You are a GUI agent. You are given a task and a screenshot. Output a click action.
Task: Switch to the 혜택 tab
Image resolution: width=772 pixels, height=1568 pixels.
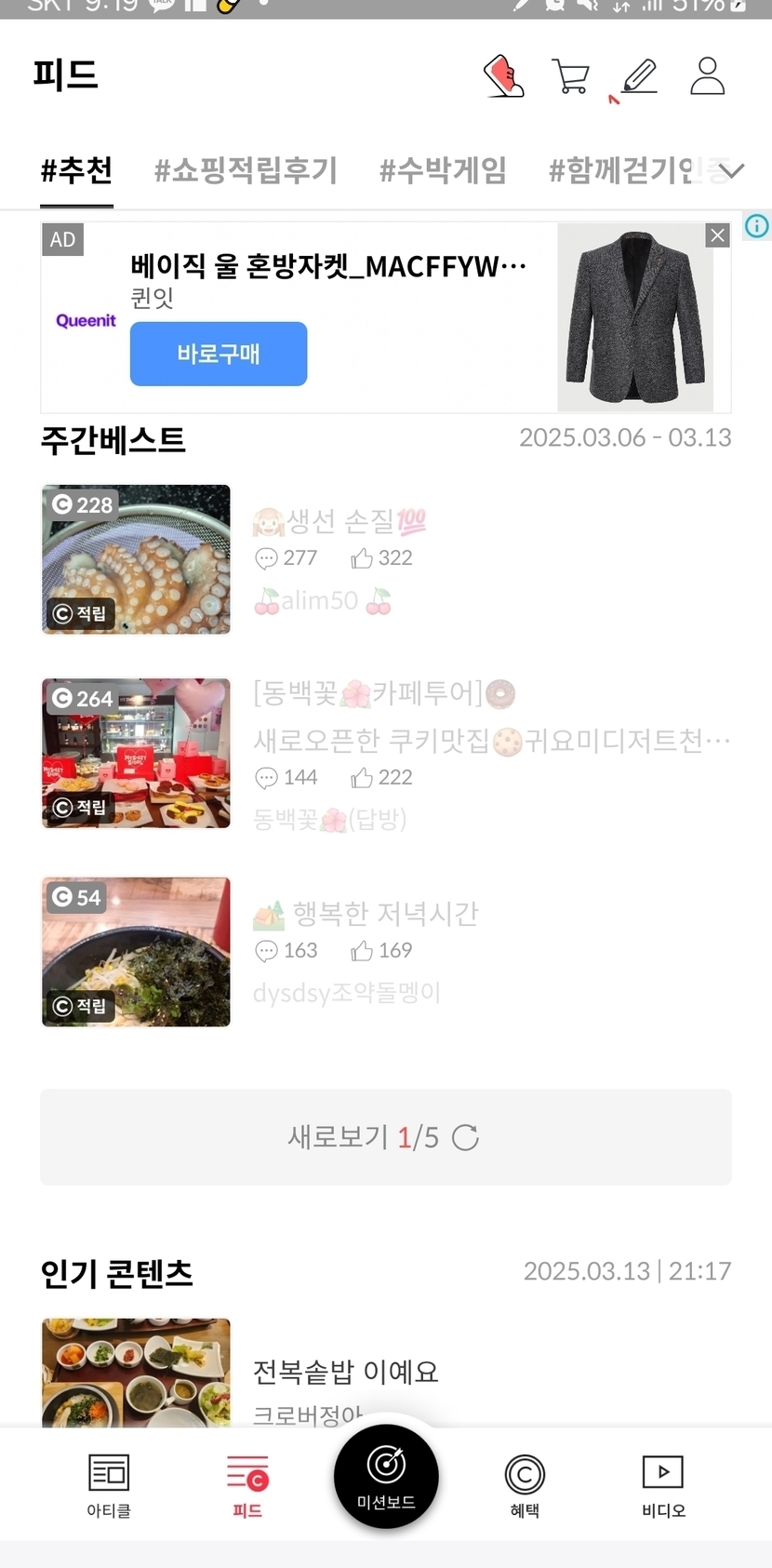coord(525,1485)
